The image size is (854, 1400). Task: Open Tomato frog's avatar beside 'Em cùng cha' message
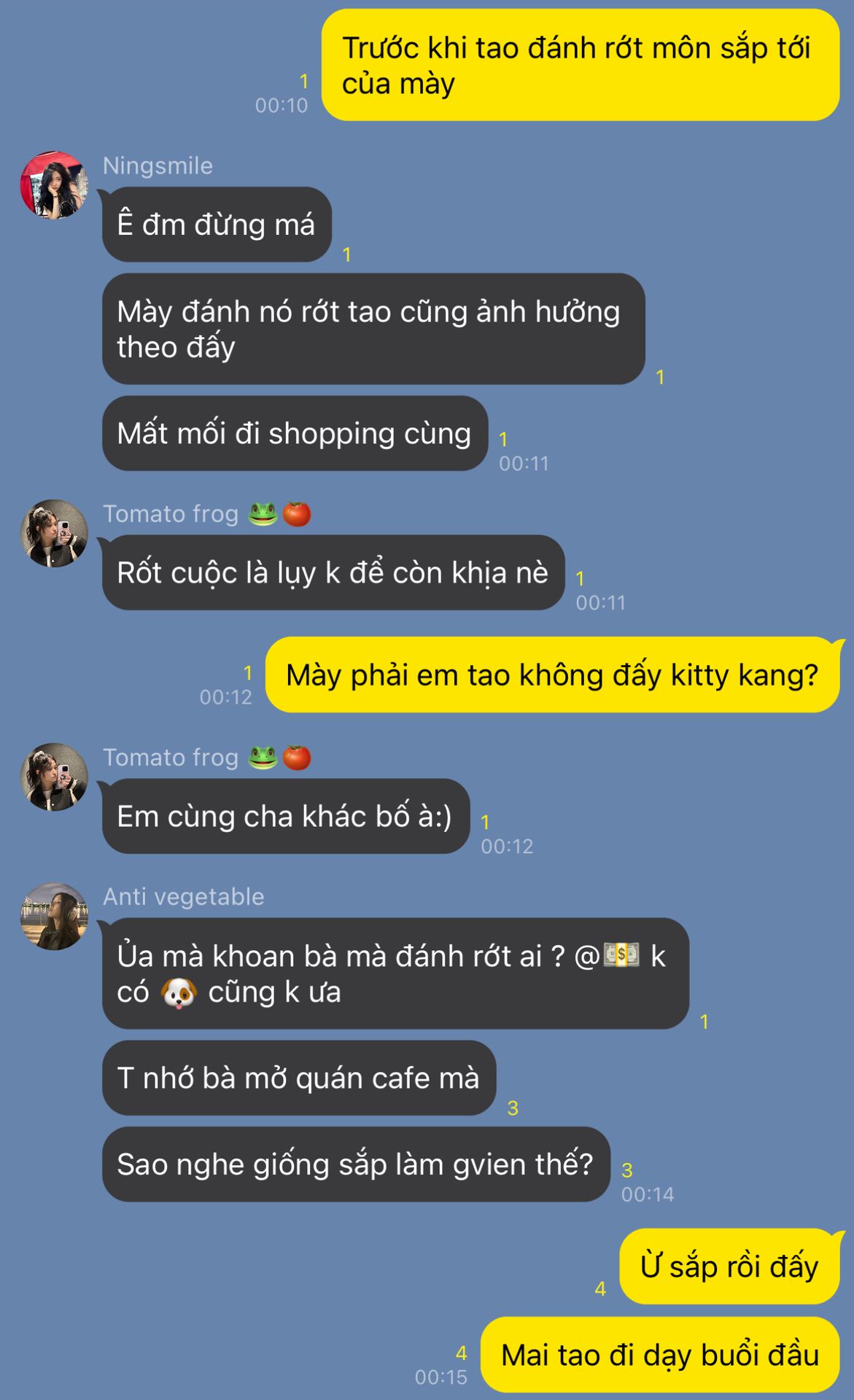54,777
